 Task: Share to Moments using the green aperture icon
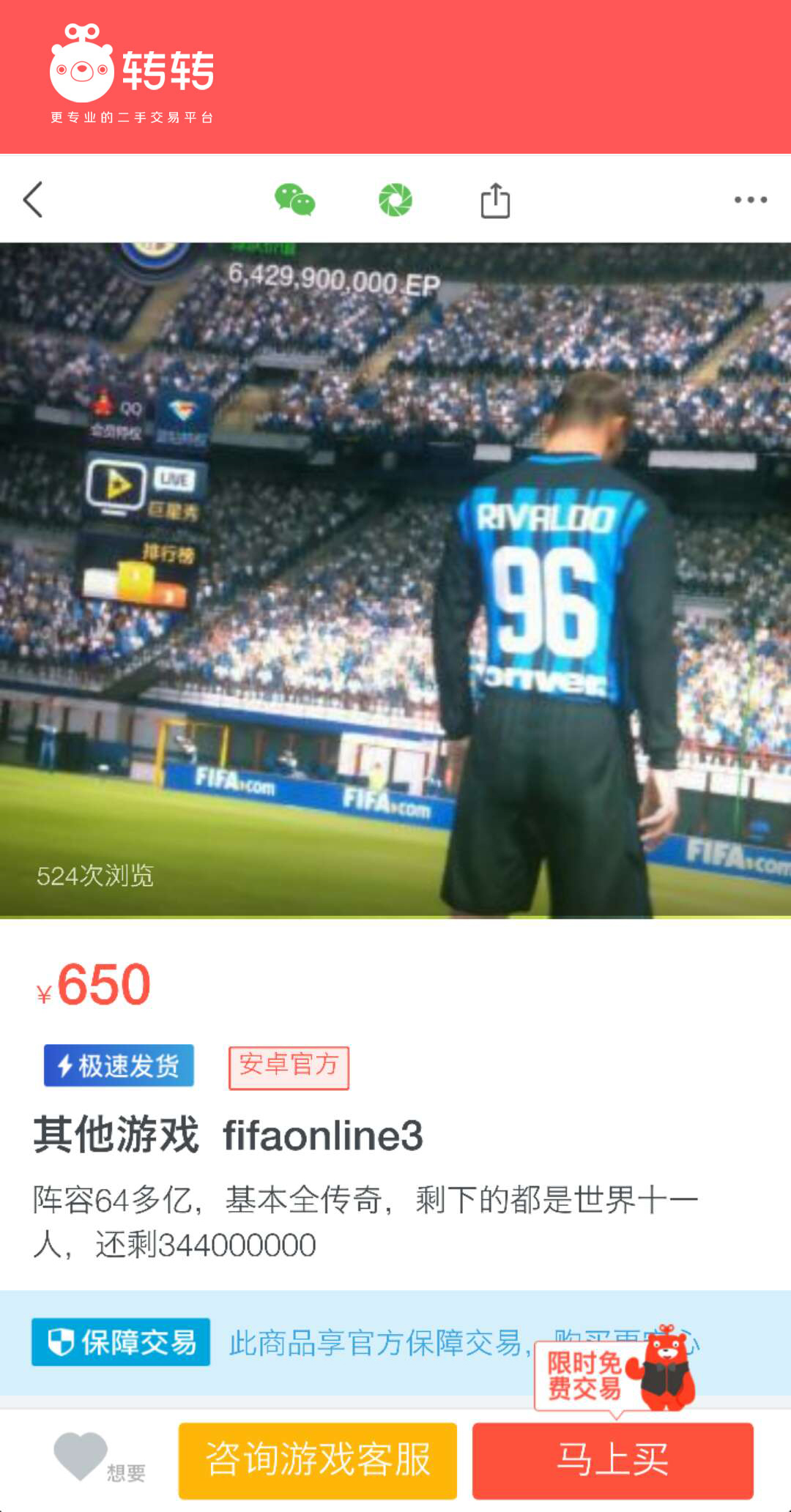tap(394, 199)
